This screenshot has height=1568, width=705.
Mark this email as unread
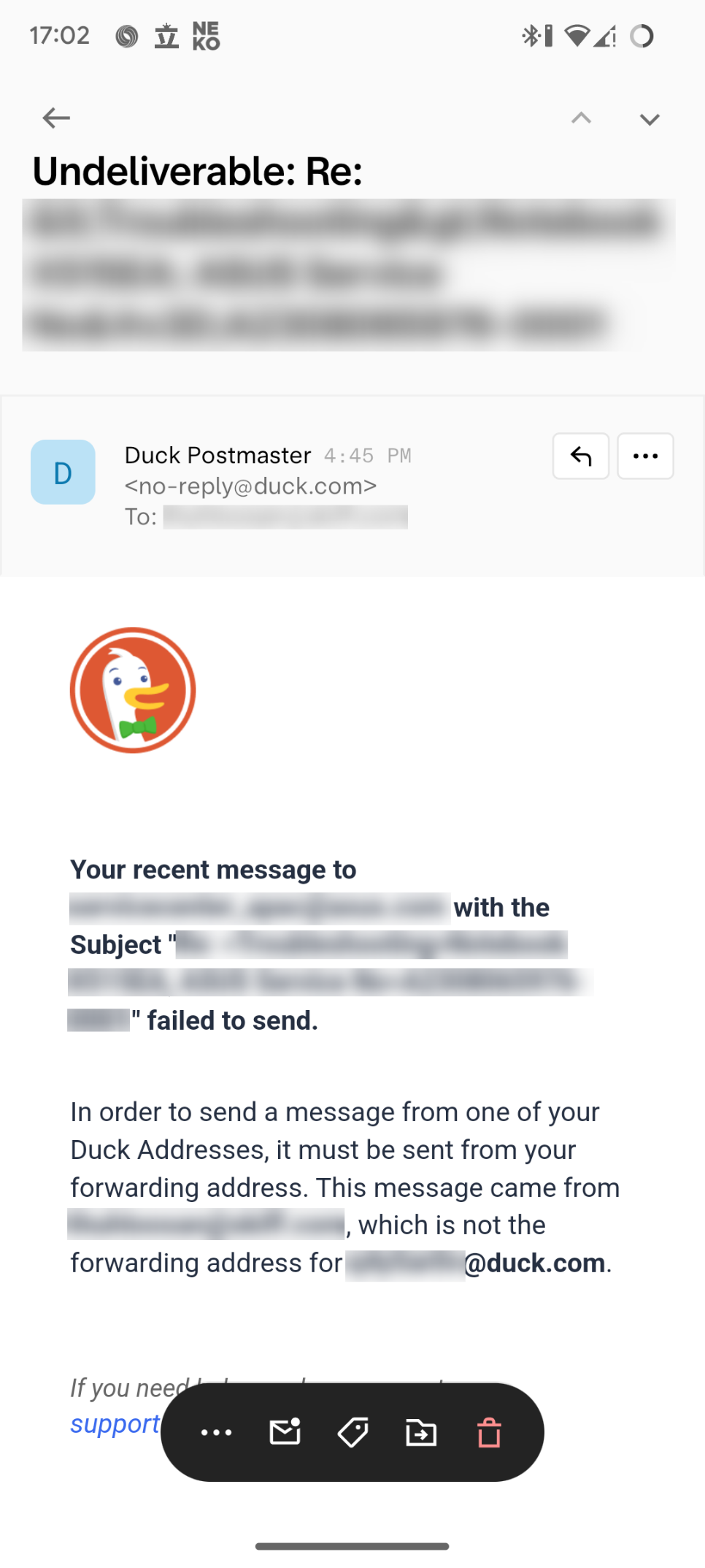tap(285, 1432)
